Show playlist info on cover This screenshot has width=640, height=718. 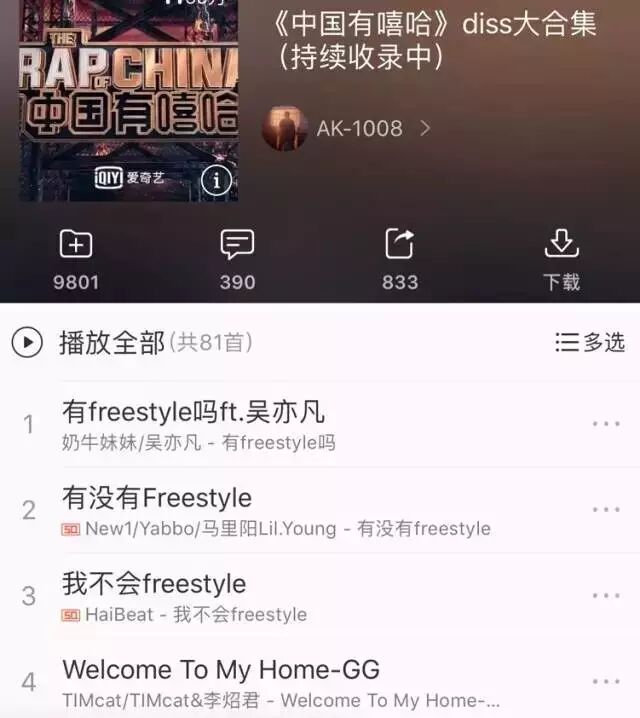(217, 180)
